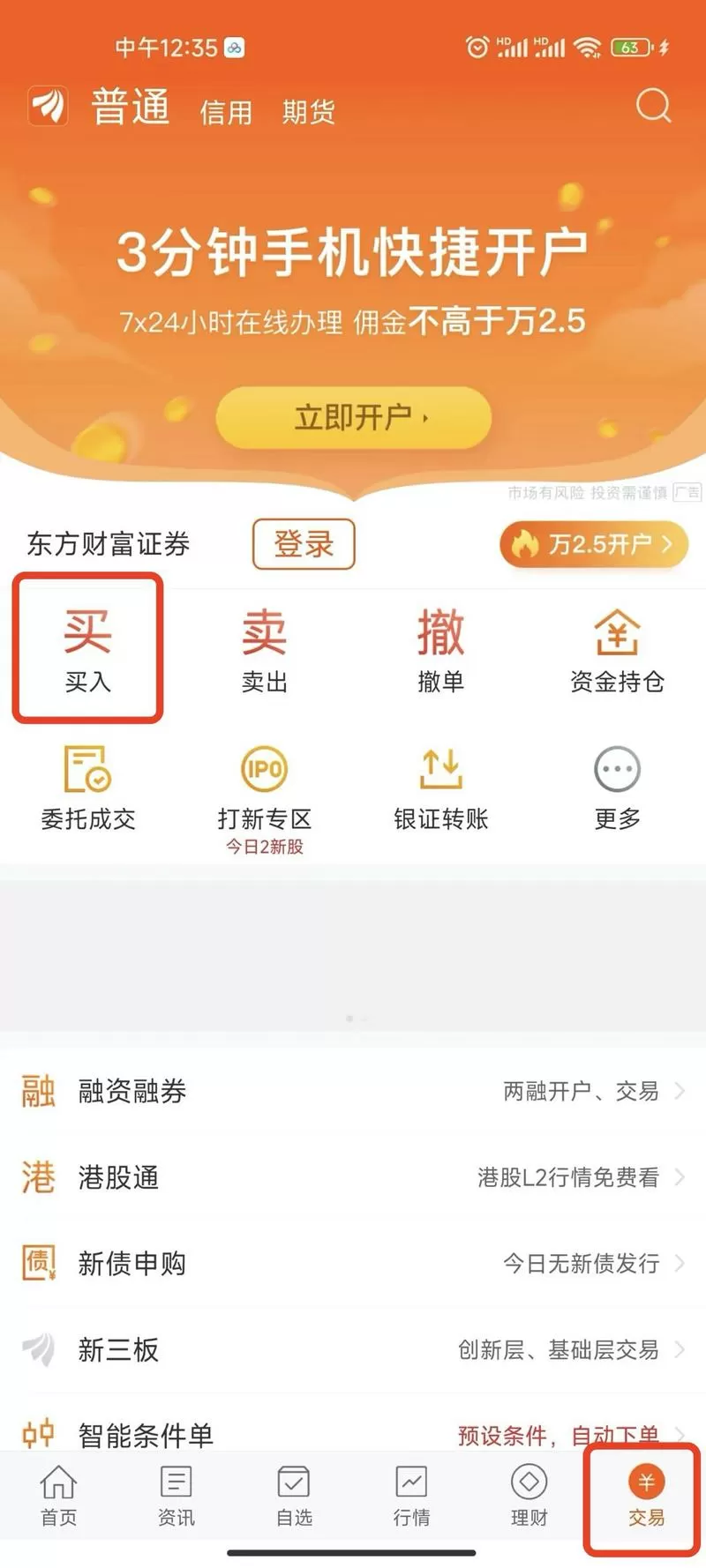This screenshot has width=706, height=1568.
Task: Open the 融资融券 row
Action: pyautogui.click(x=353, y=1092)
